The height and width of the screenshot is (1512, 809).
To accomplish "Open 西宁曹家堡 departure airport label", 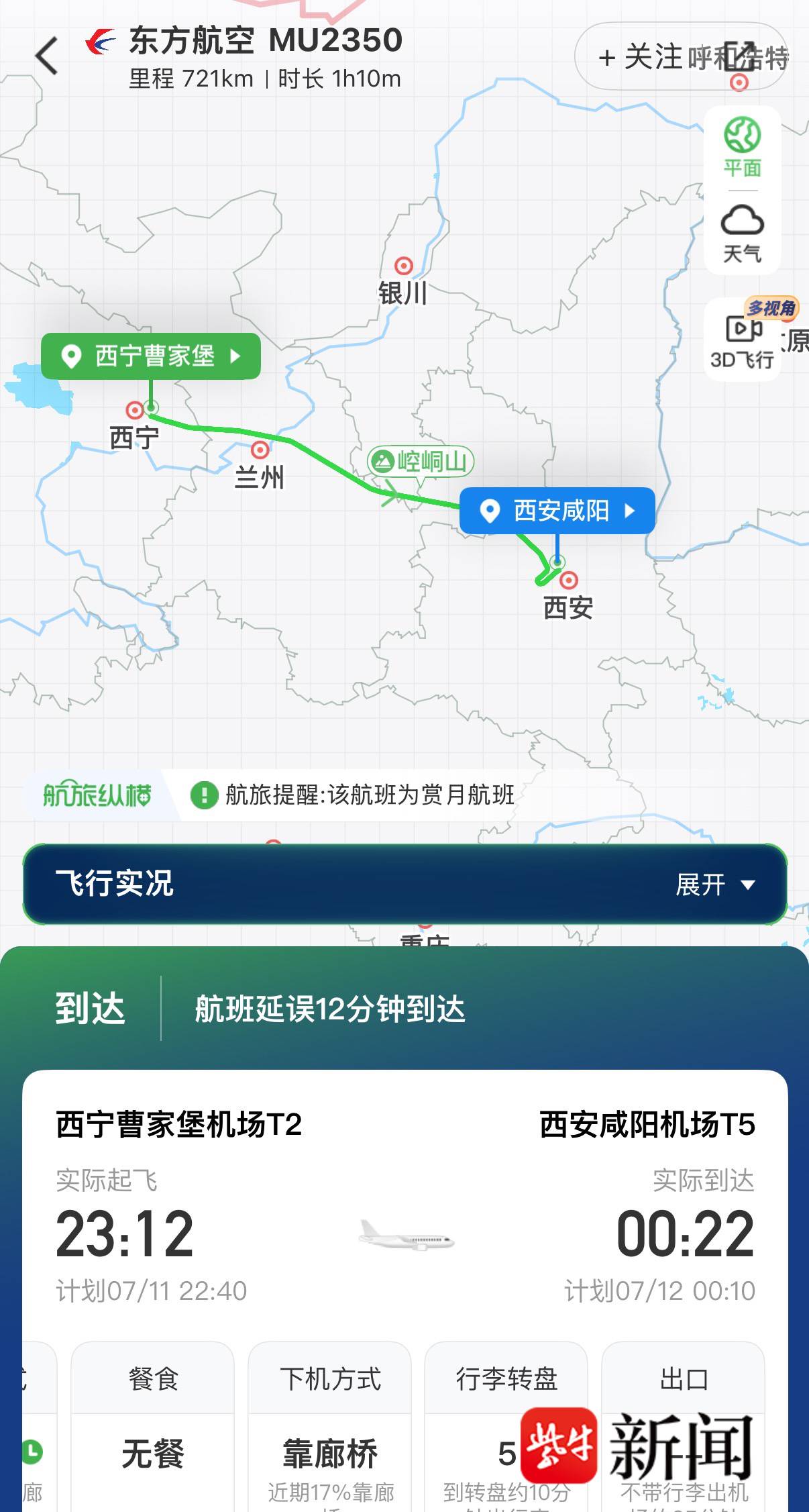I will point(151,356).
